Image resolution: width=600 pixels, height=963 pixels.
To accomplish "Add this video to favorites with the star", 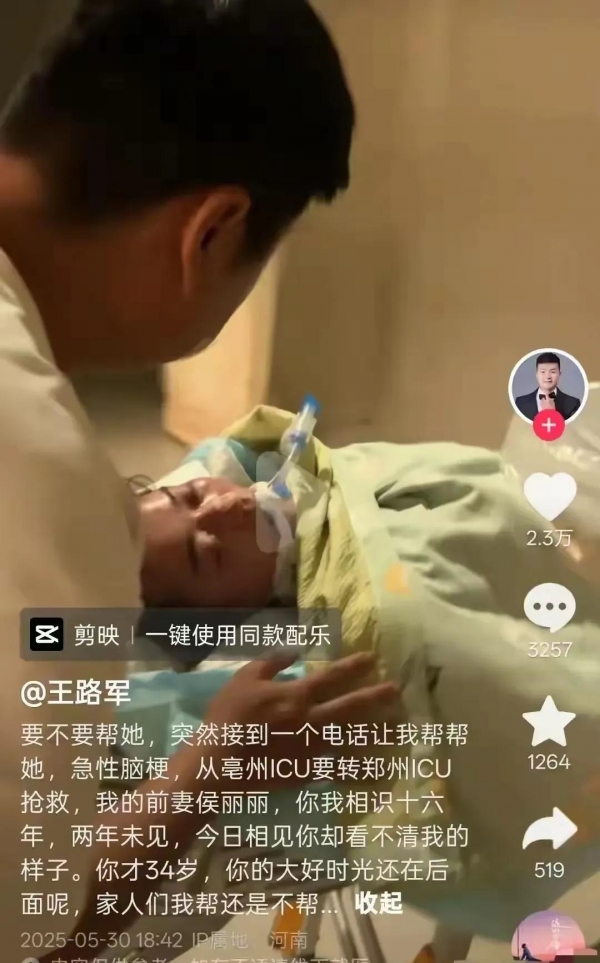I will pos(549,722).
